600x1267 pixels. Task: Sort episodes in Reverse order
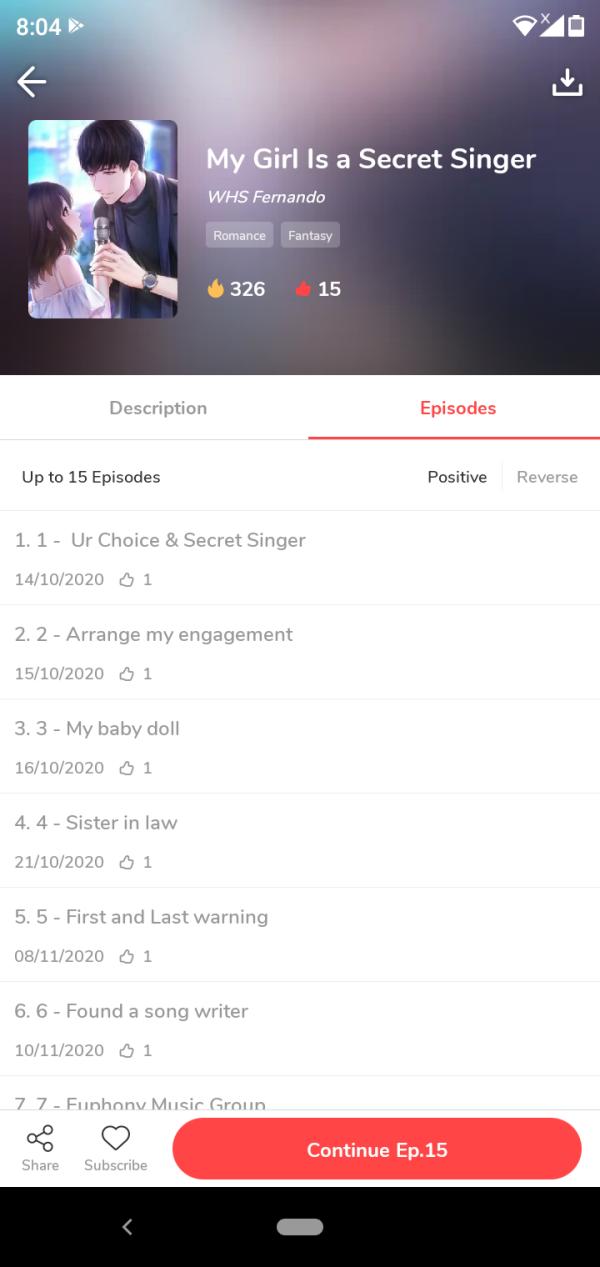(547, 477)
